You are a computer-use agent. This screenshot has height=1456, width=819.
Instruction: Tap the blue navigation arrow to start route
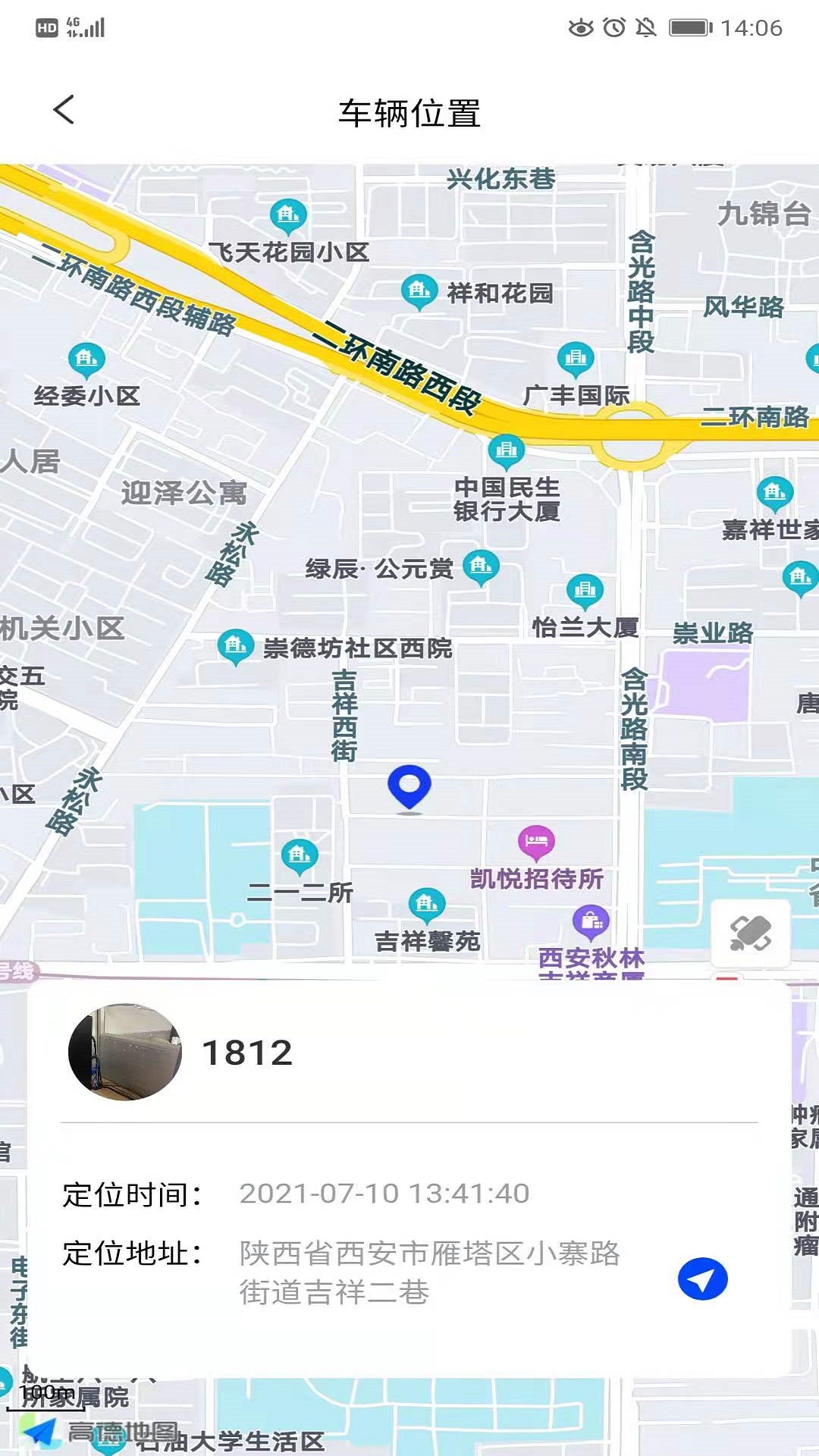tap(701, 1279)
